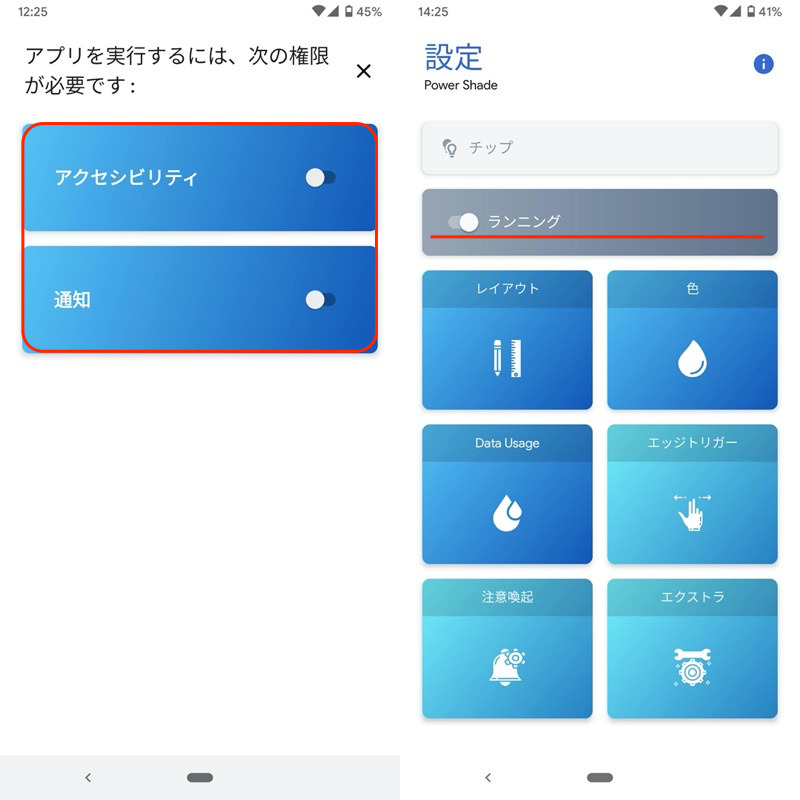Open the Data Usage tile
Image resolution: width=800 pixels, height=800 pixels.
pyautogui.click(x=507, y=494)
